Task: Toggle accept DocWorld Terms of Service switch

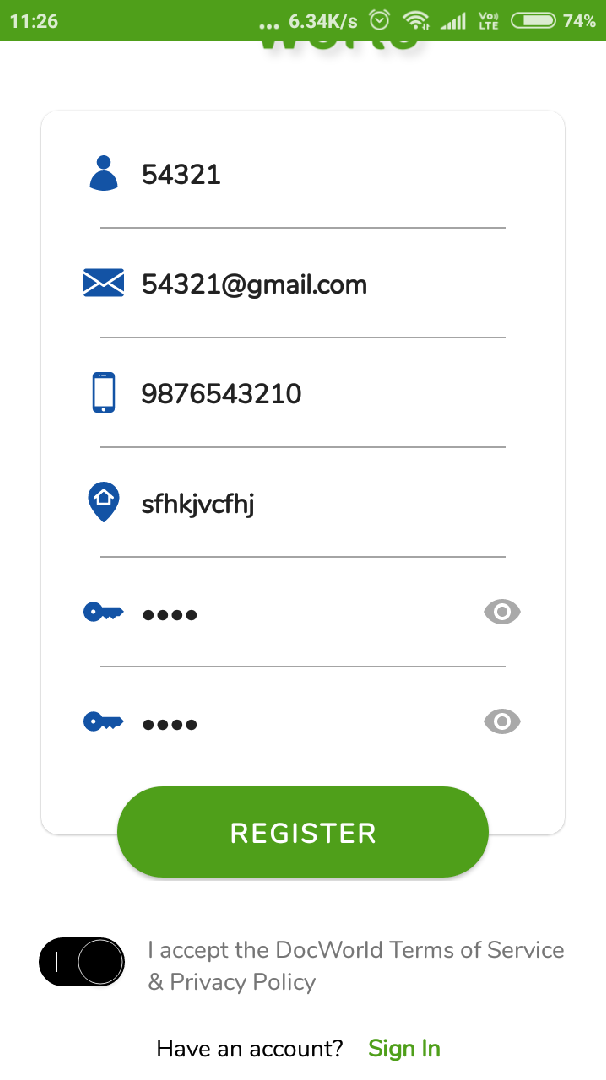Action: (82, 963)
